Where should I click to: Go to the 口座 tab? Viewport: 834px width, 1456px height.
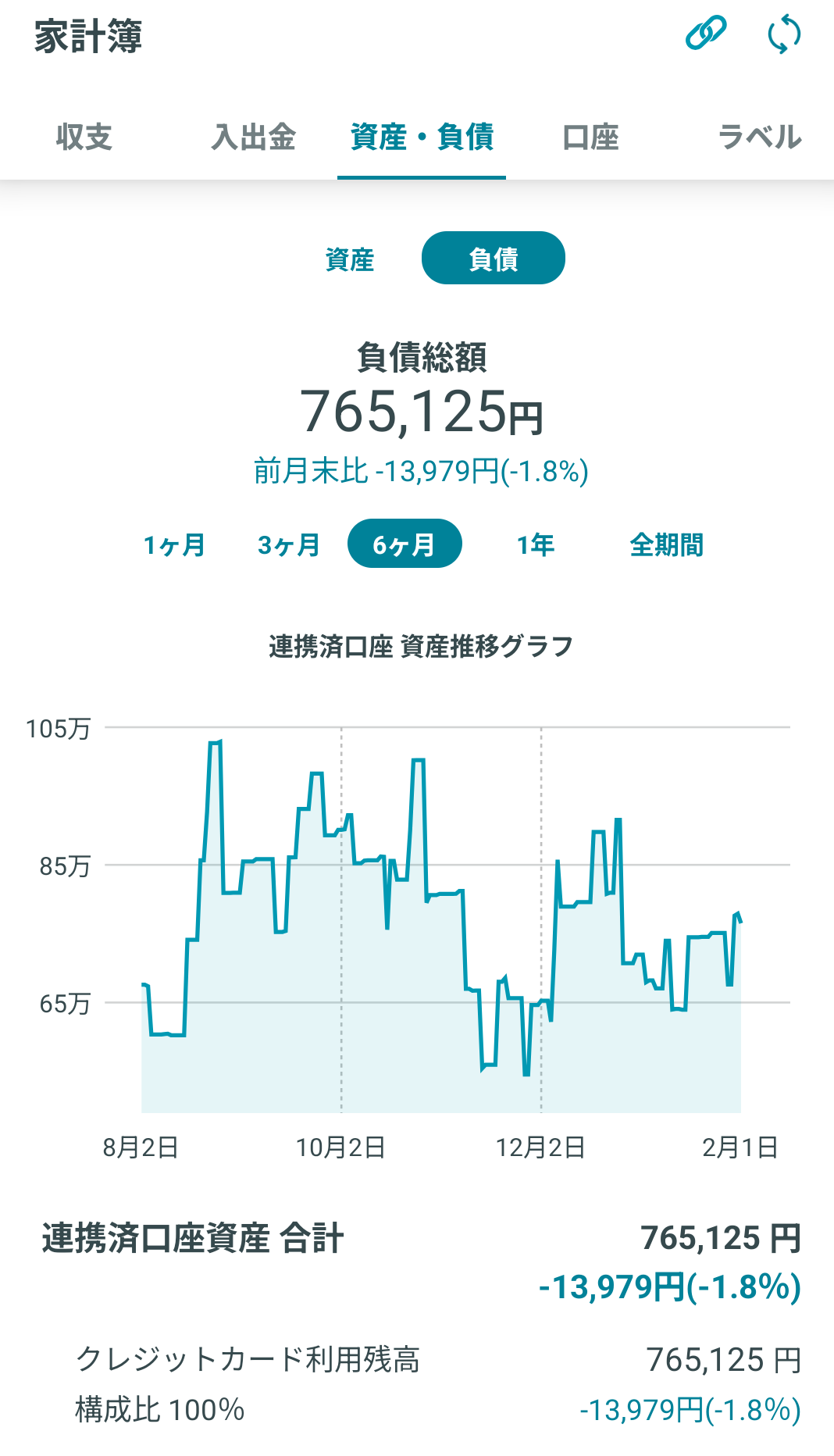590,137
